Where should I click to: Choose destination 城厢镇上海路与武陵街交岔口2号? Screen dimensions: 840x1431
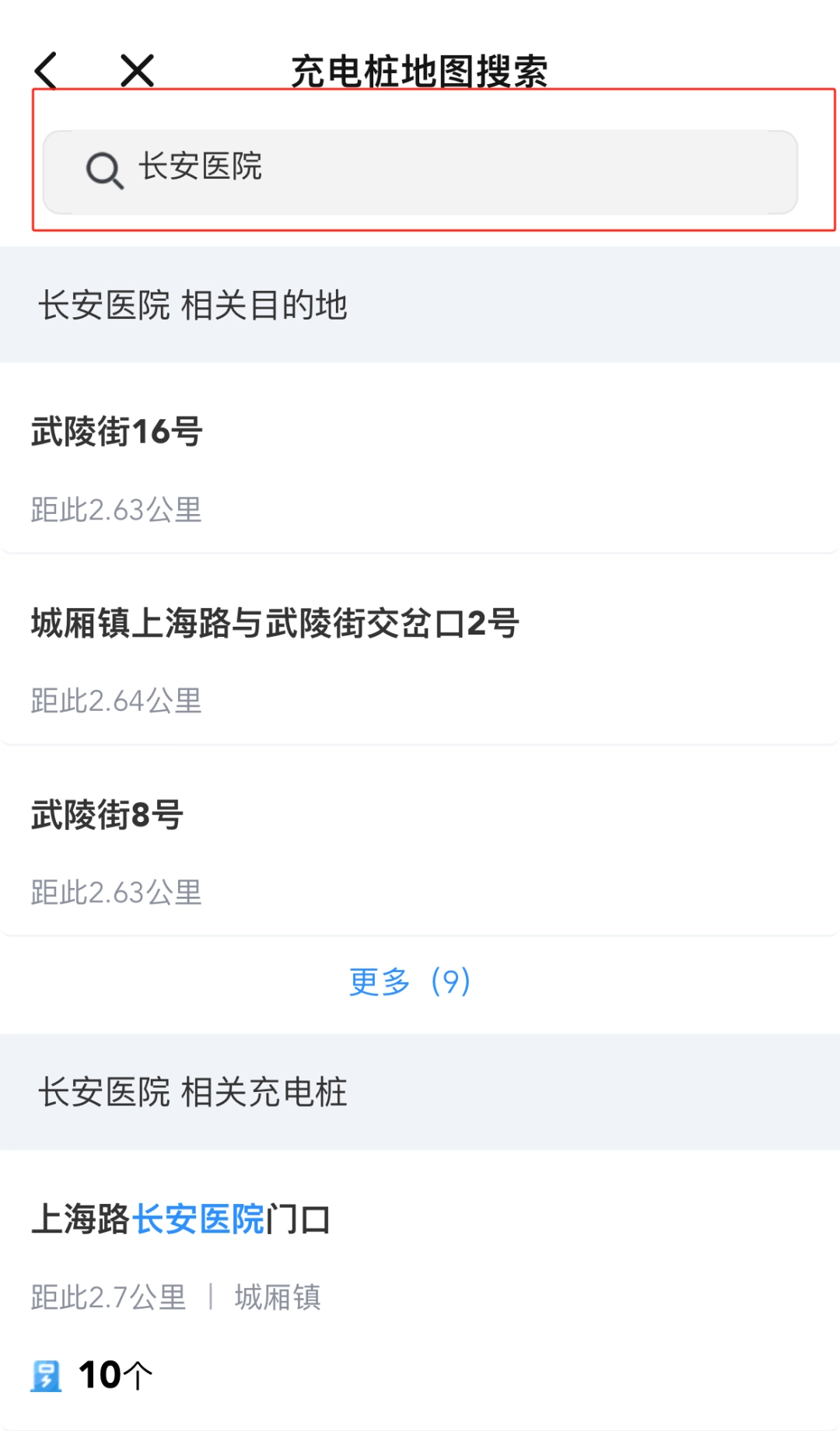point(420,657)
